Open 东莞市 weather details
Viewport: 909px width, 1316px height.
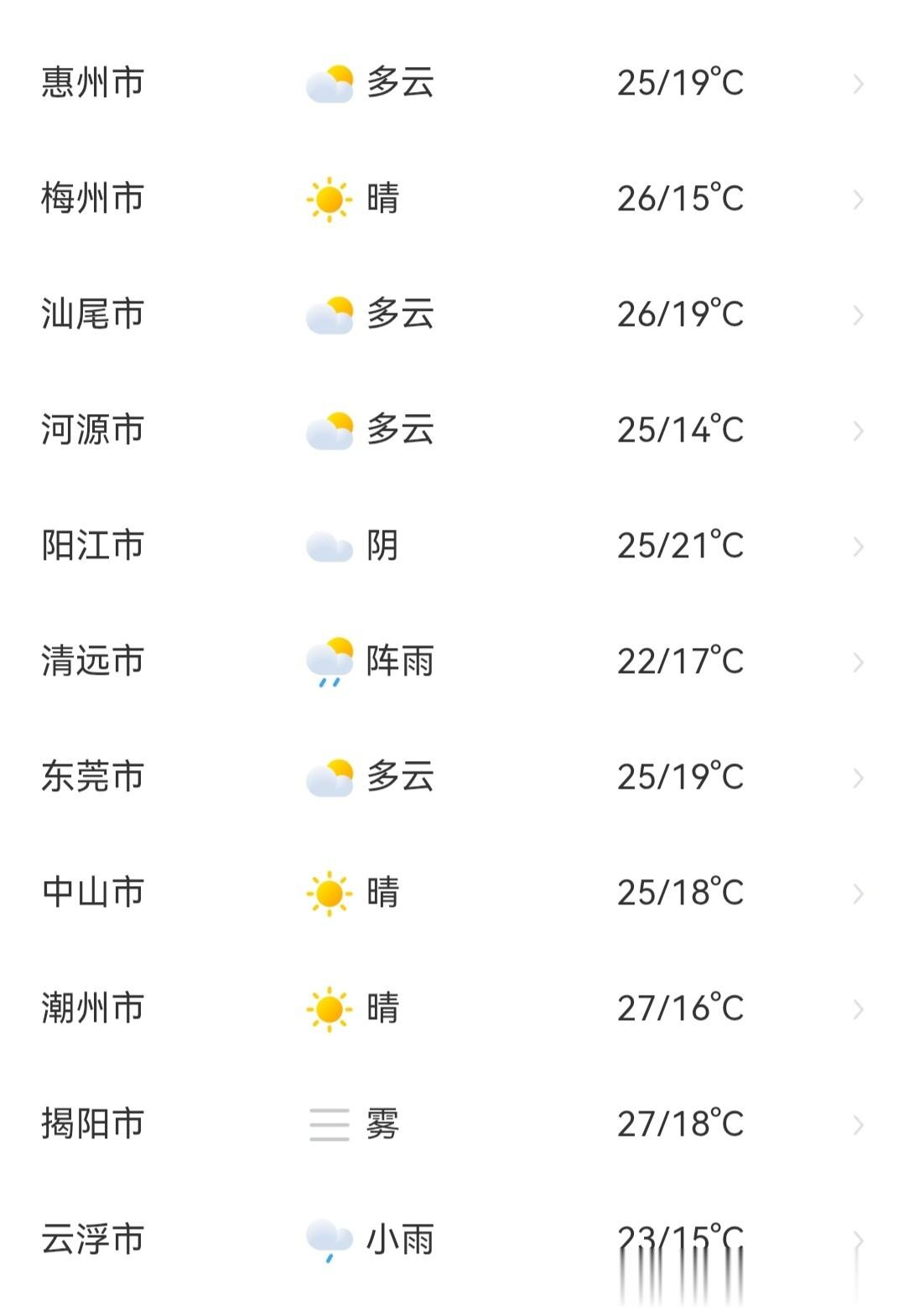(x=454, y=777)
